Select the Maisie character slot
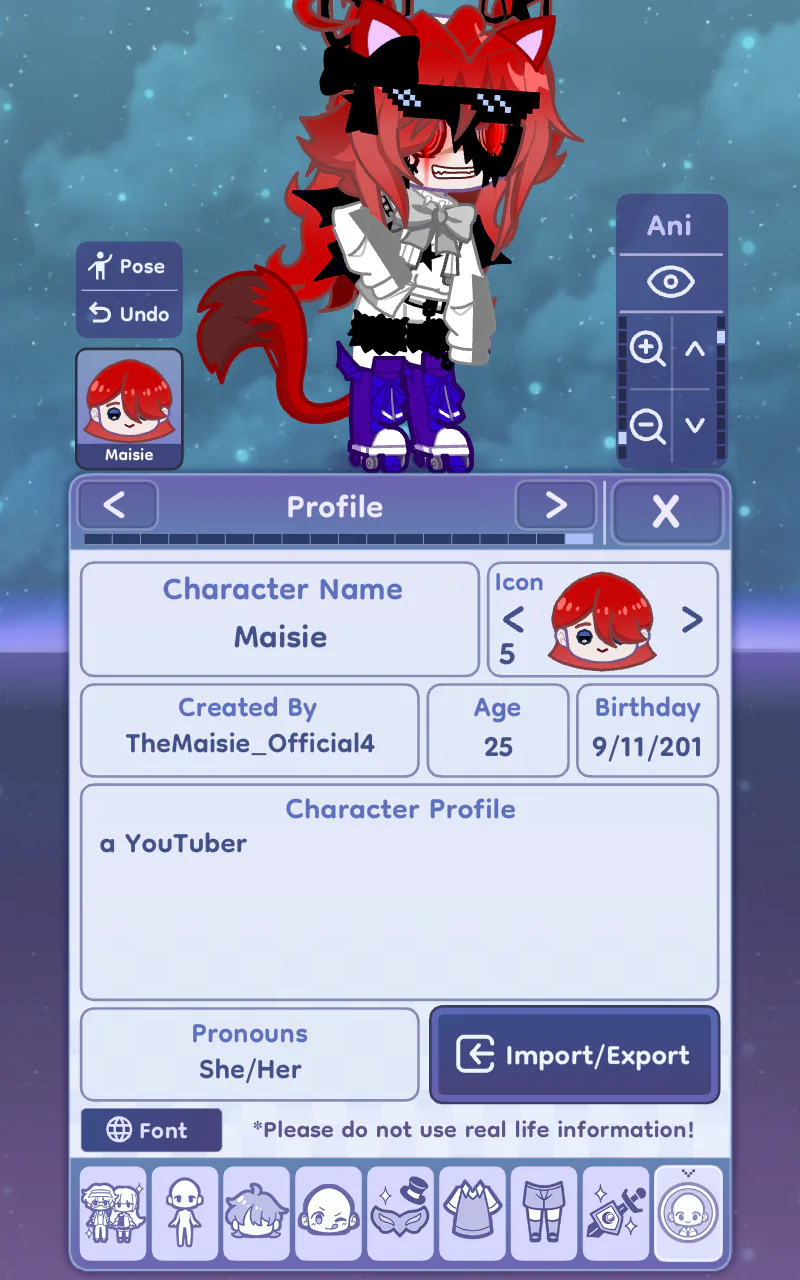The image size is (800, 1280). point(129,409)
